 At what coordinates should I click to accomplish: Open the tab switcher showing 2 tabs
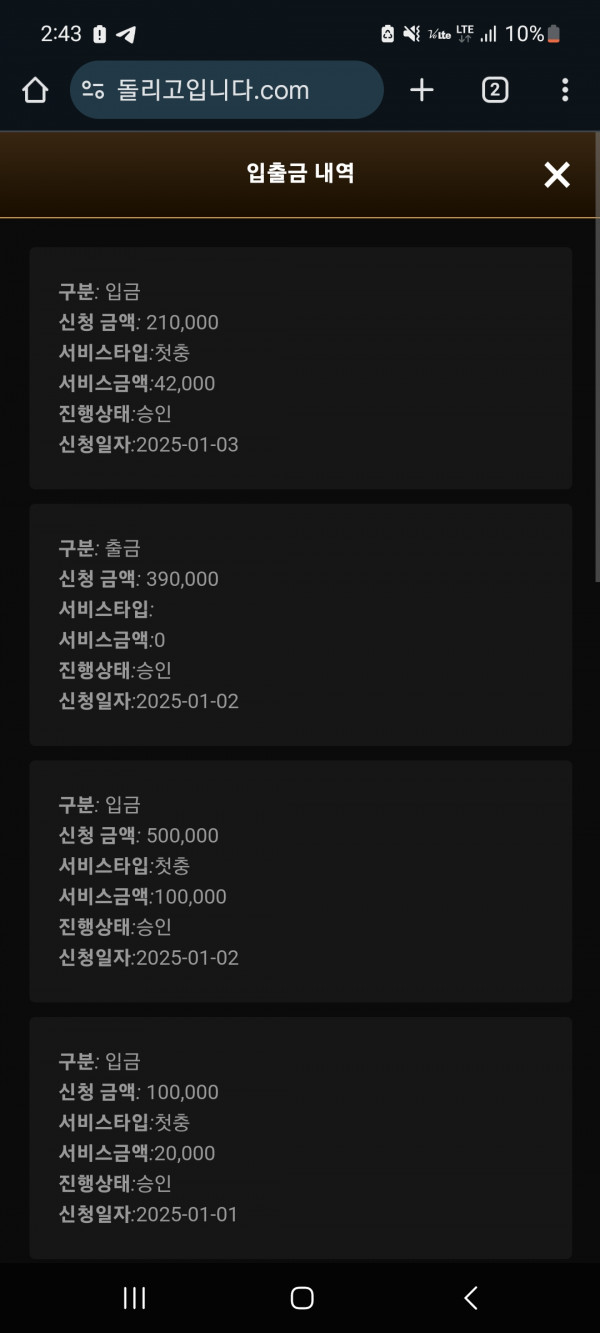494,90
